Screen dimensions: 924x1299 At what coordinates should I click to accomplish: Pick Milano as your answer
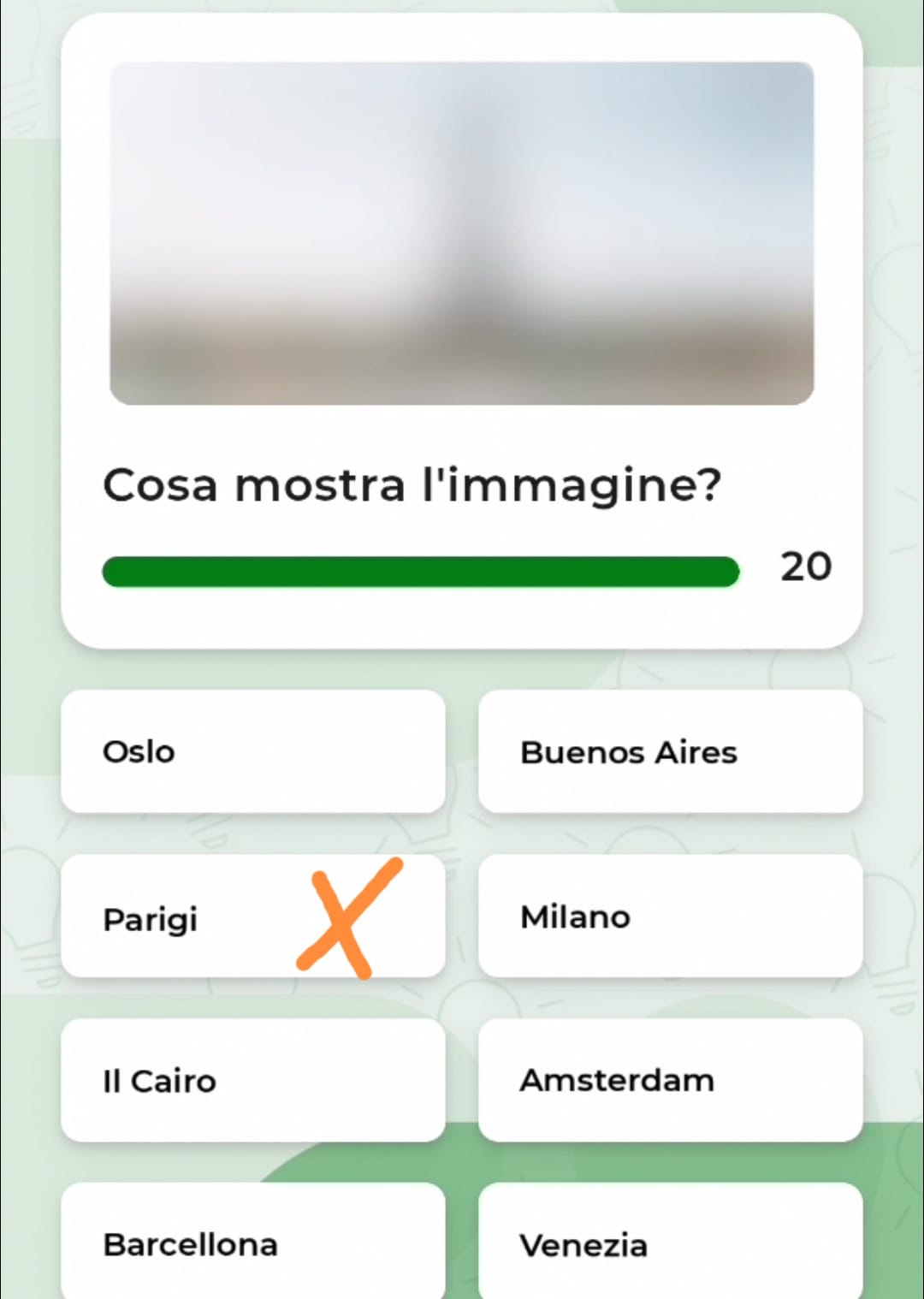[x=670, y=916]
